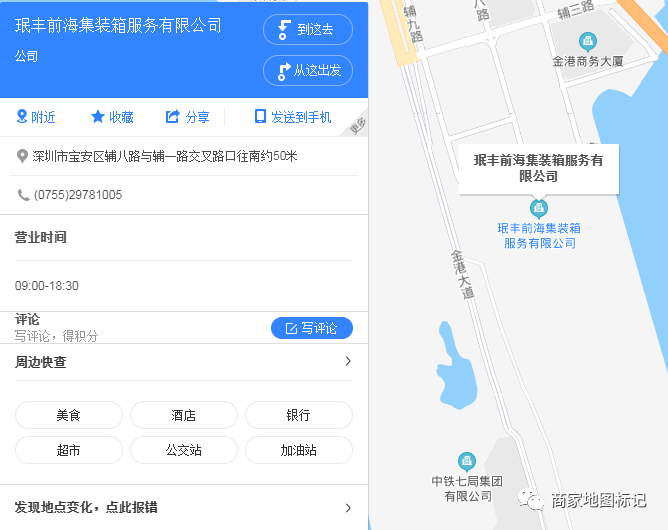Viewport: 668px width, 530px height.
Task: Open the 写评论 review button
Action: [x=312, y=328]
